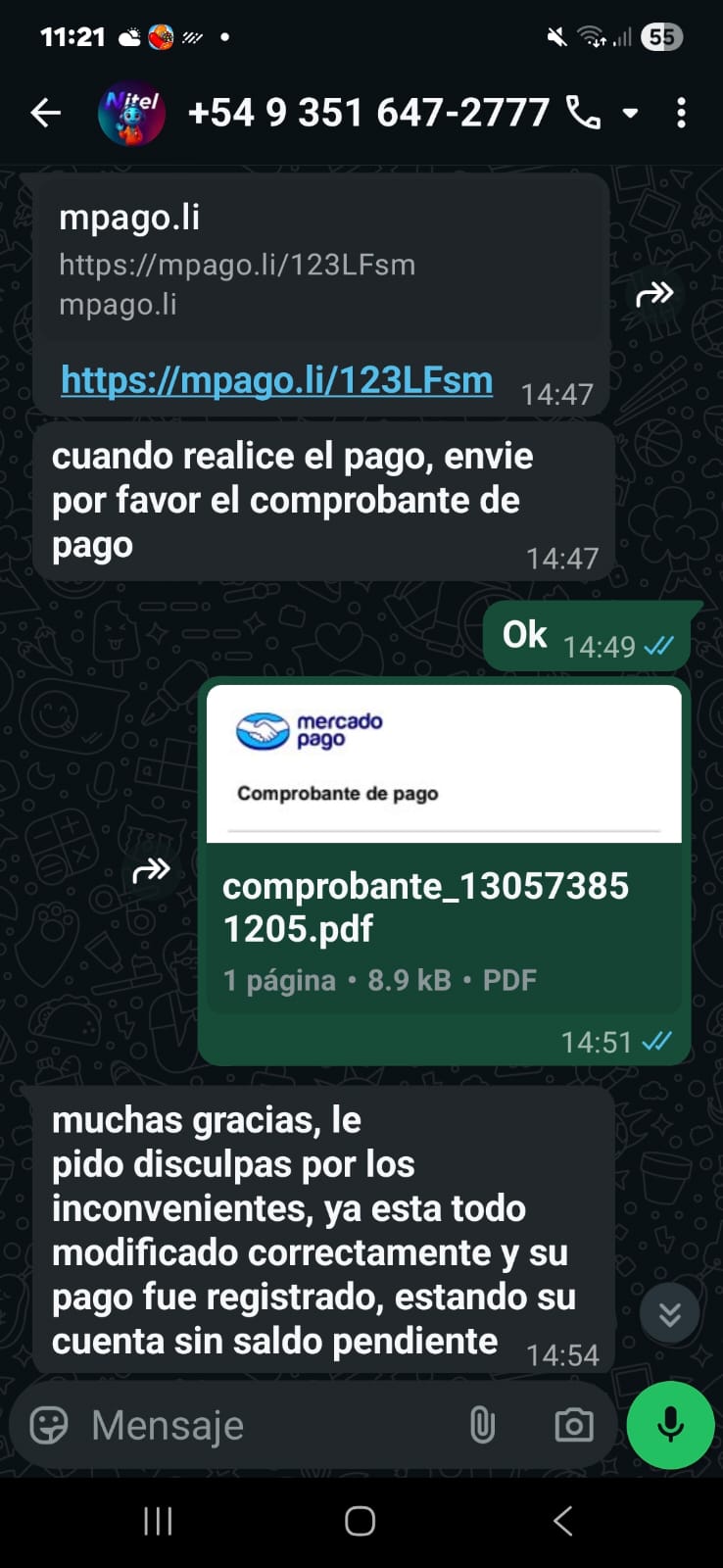Tap the Mensaje text field
This screenshot has height=1568, width=723.
pos(265,1425)
